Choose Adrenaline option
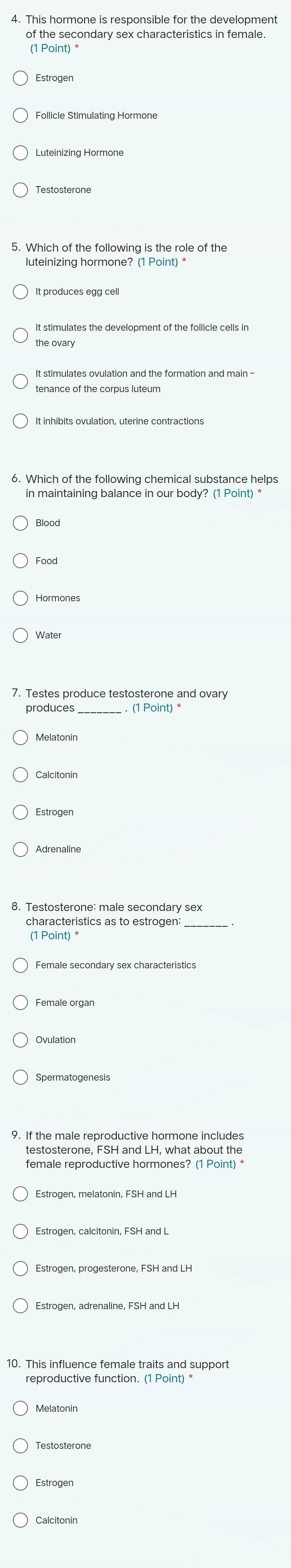The height and width of the screenshot is (1568, 291). [x=20, y=849]
